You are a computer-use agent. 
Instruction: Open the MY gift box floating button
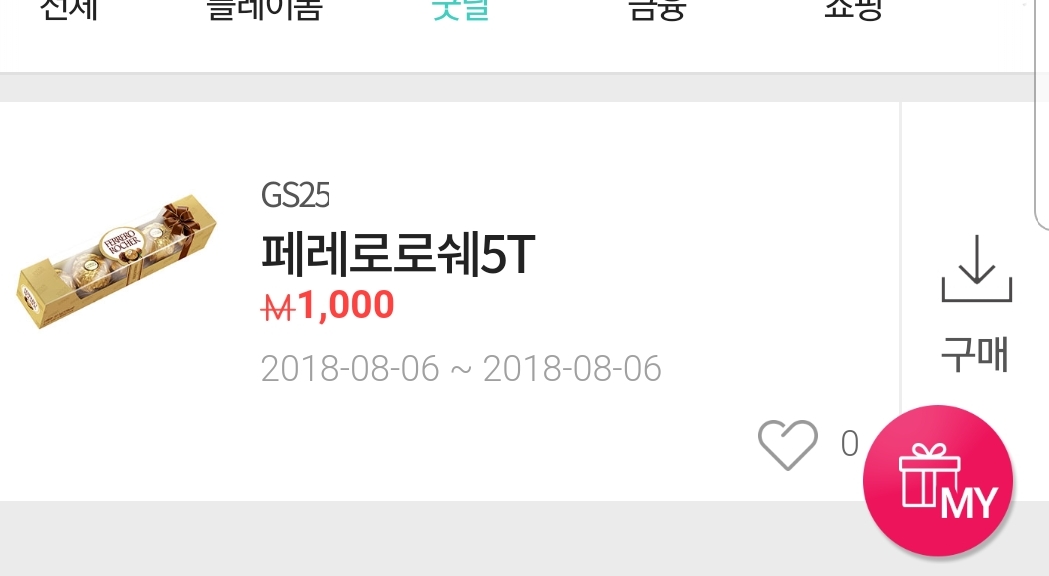(x=938, y=481)
